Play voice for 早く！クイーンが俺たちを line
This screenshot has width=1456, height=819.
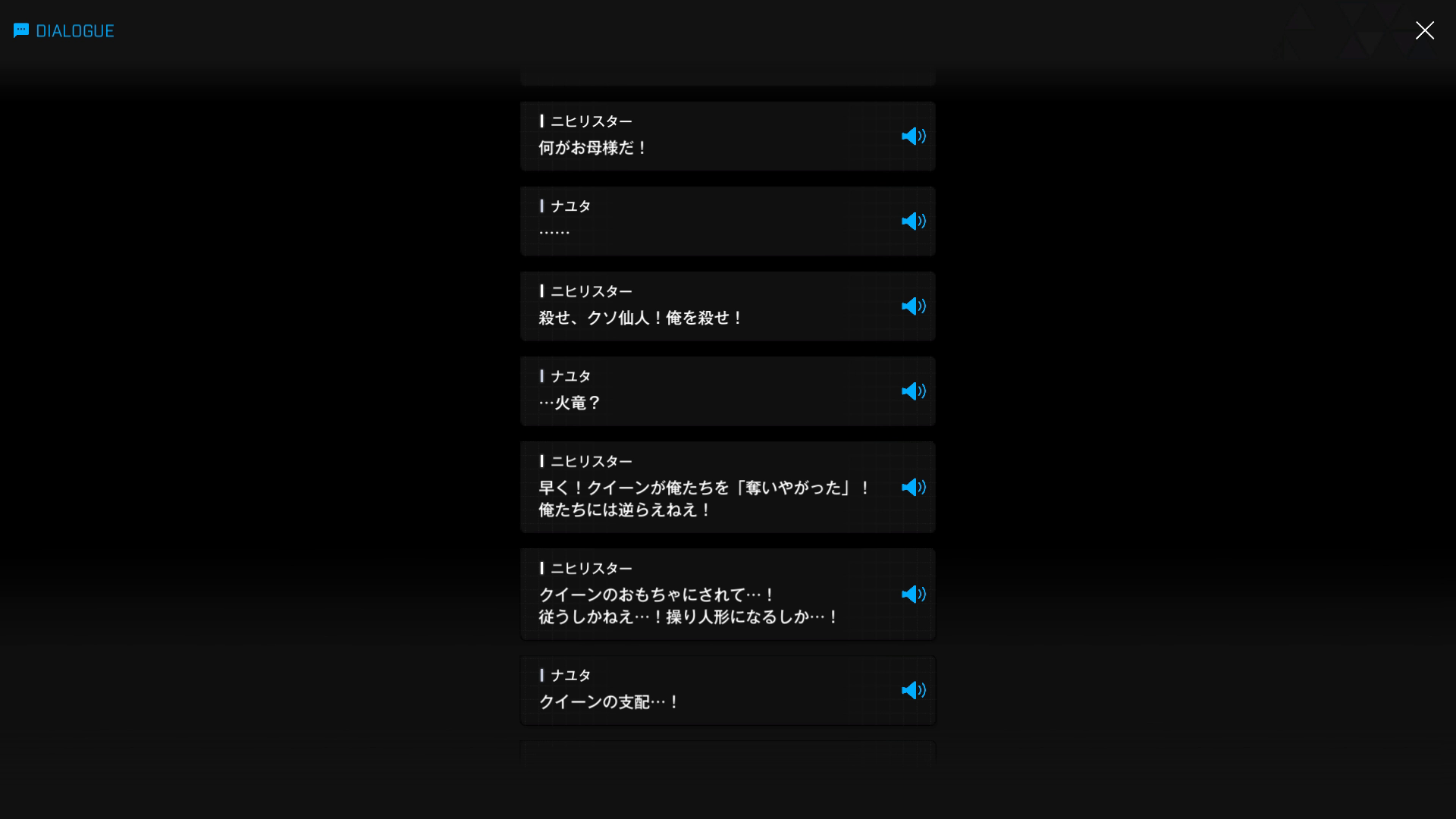click(913, 488)
